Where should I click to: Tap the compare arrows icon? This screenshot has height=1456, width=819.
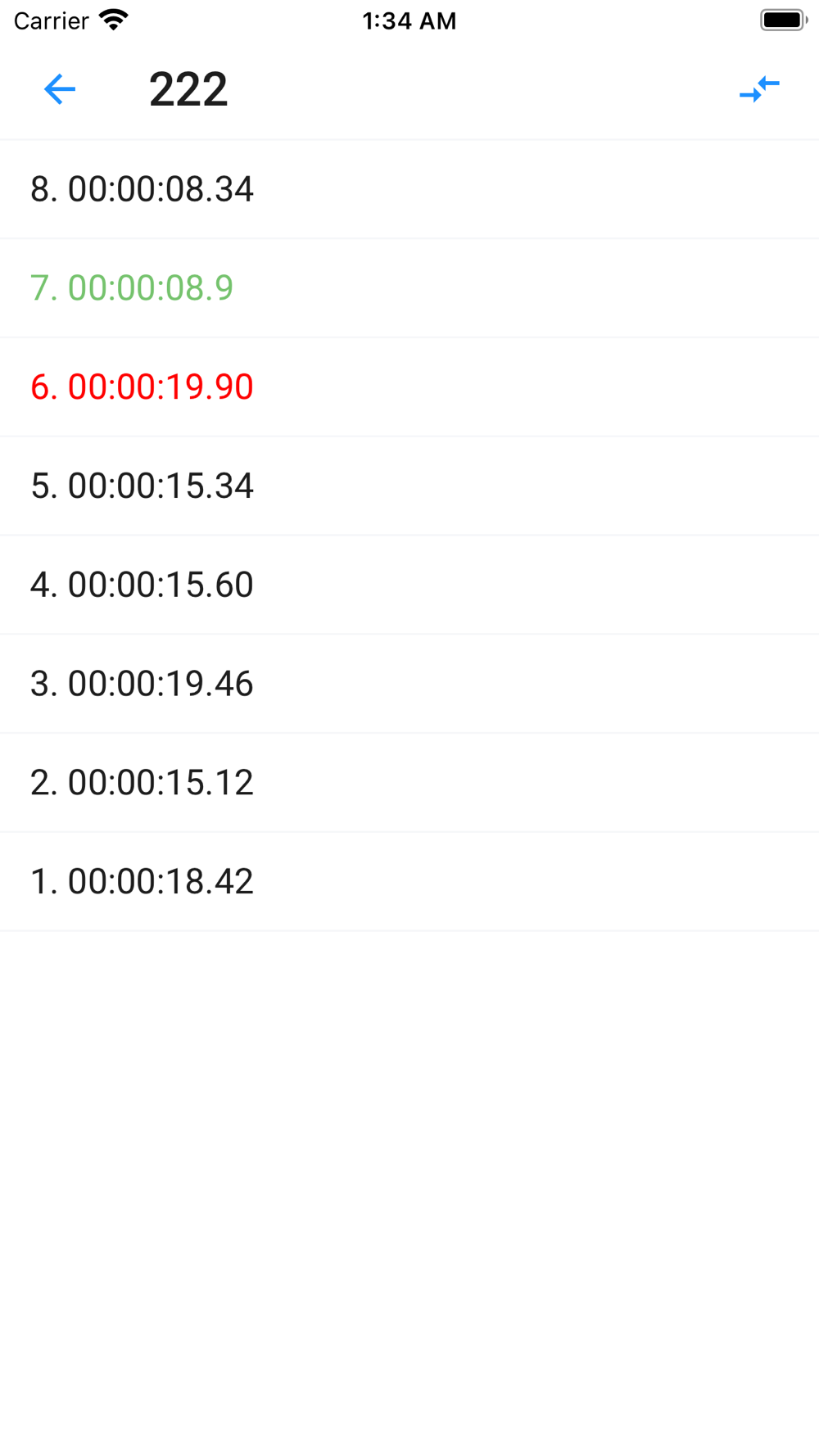pos(759,89)
